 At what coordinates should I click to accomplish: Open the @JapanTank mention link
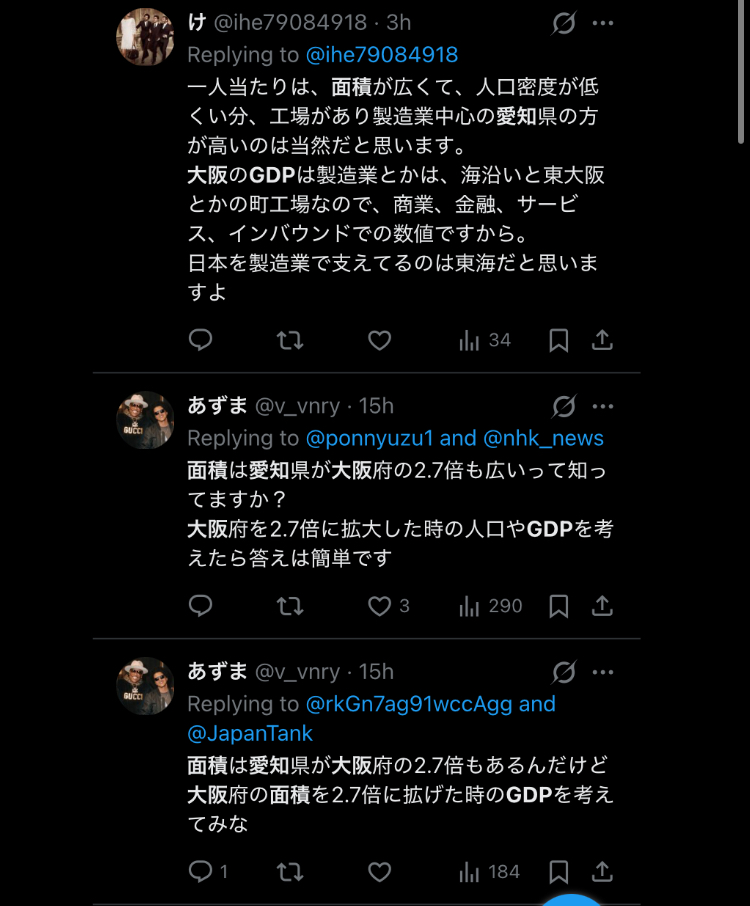tap(250, 733)
